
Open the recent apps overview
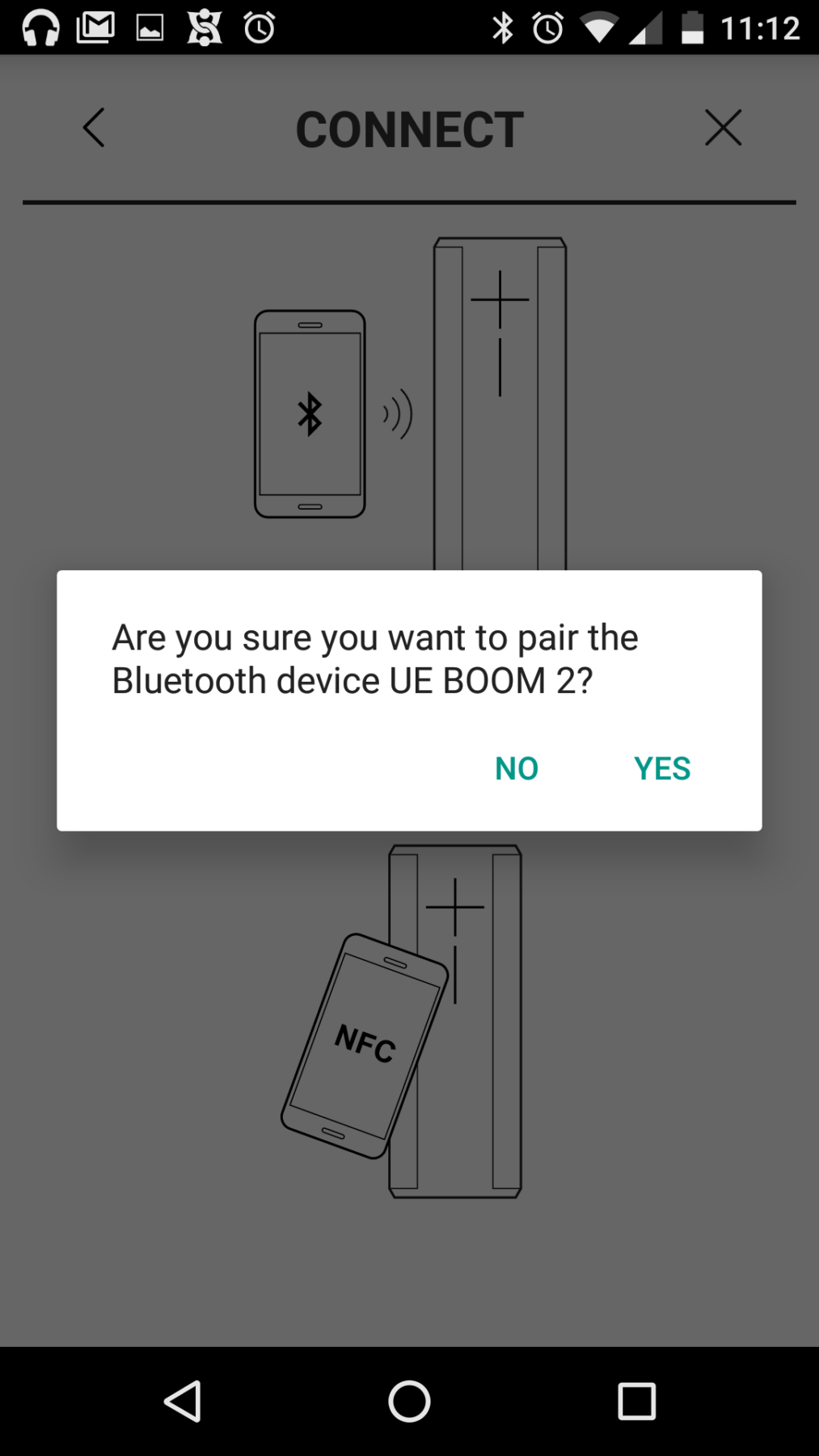[636, 1401]
